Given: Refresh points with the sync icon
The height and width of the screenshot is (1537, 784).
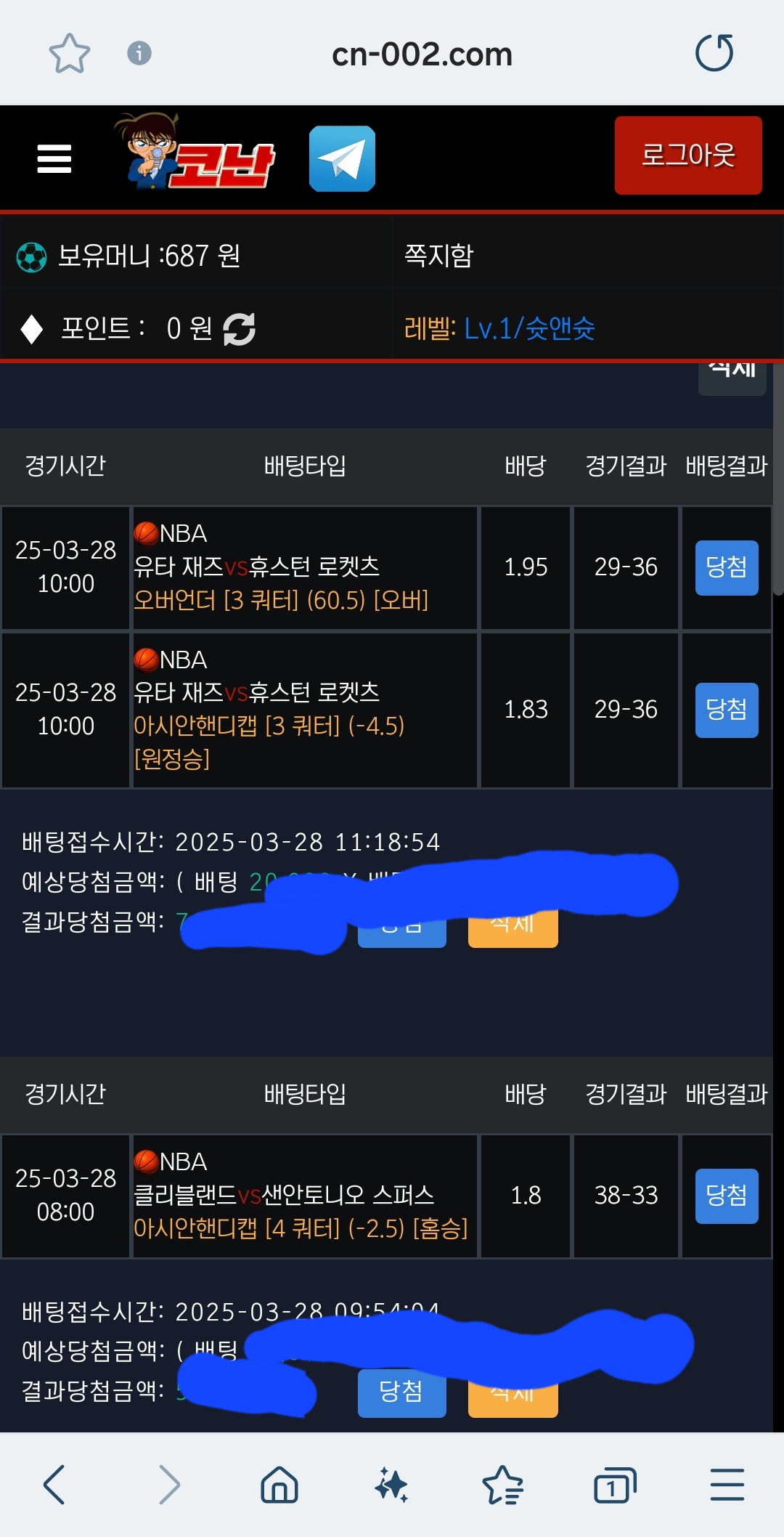Looking at the screenshot, I should tap(239, 329).
